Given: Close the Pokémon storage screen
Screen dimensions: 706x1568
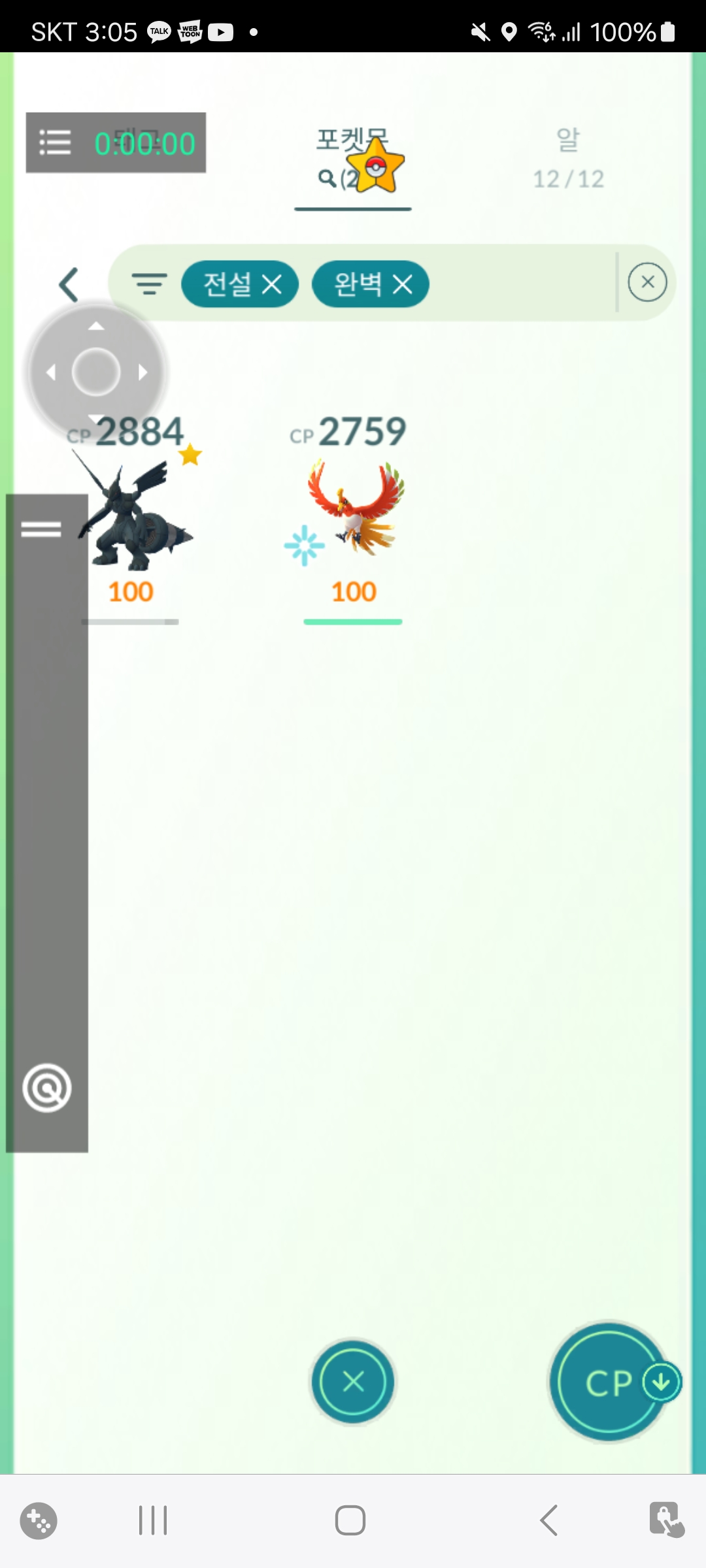Looking at the screenshot, I should coord(353,1381).
